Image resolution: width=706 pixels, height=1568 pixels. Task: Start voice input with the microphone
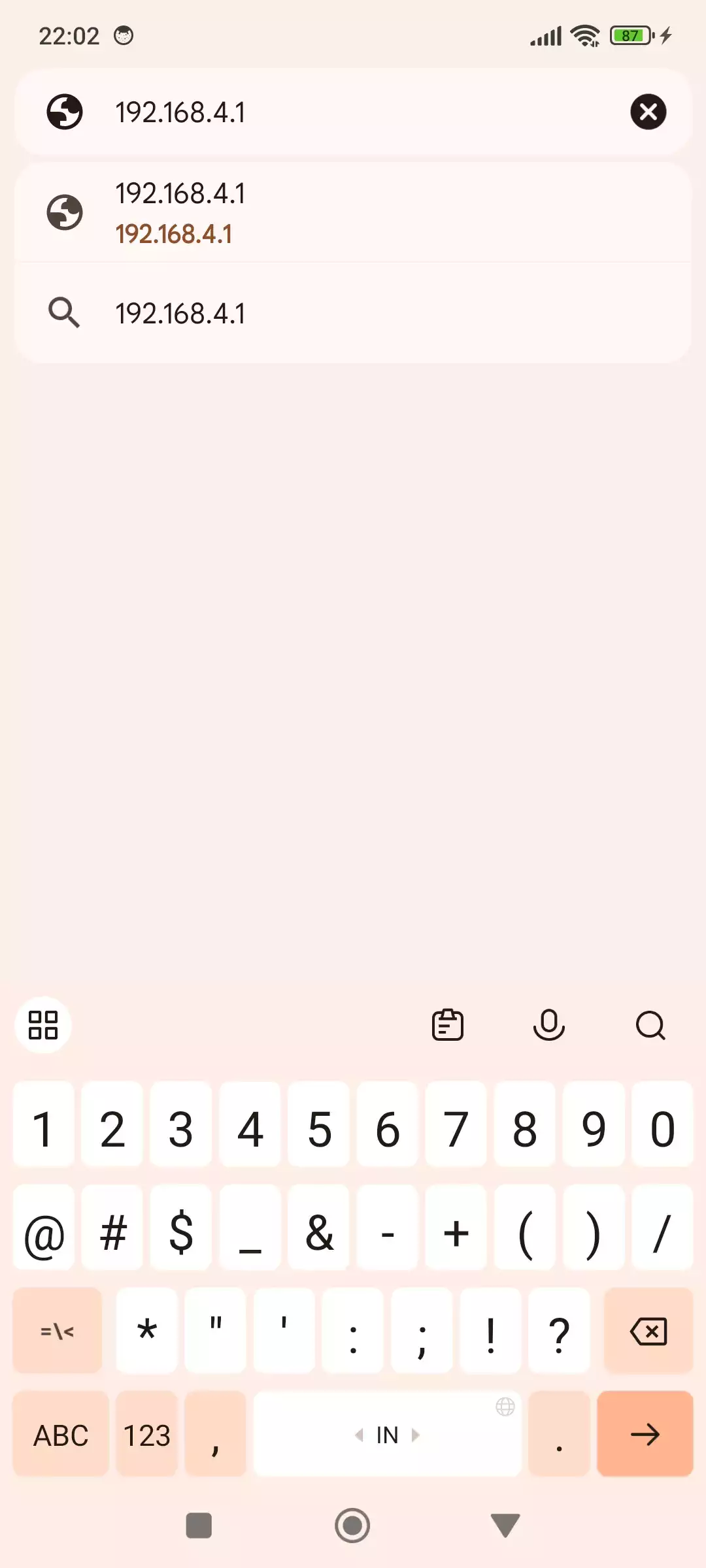click(x=548, y=1024)
